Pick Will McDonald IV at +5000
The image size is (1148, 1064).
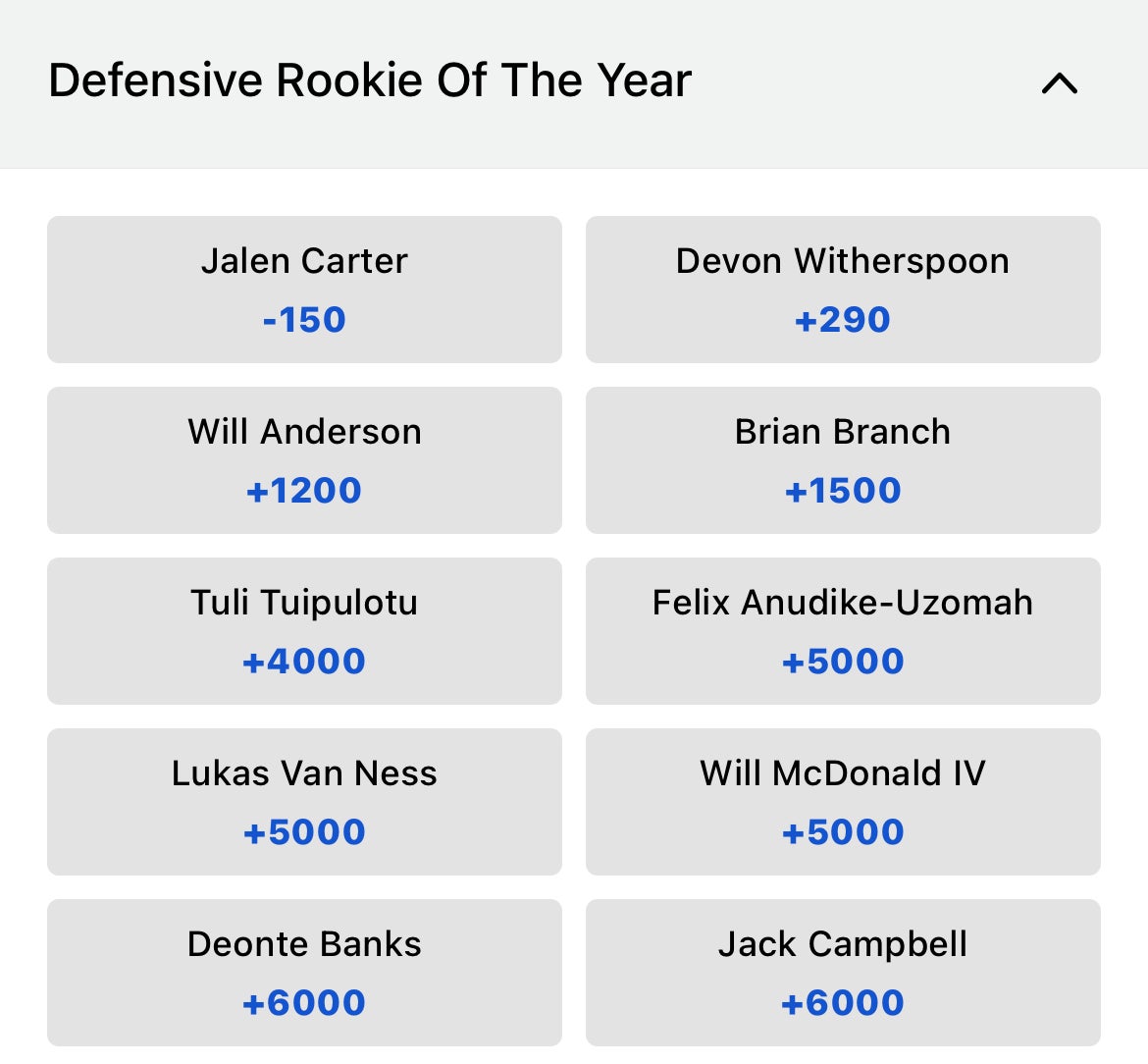point(843,802)
